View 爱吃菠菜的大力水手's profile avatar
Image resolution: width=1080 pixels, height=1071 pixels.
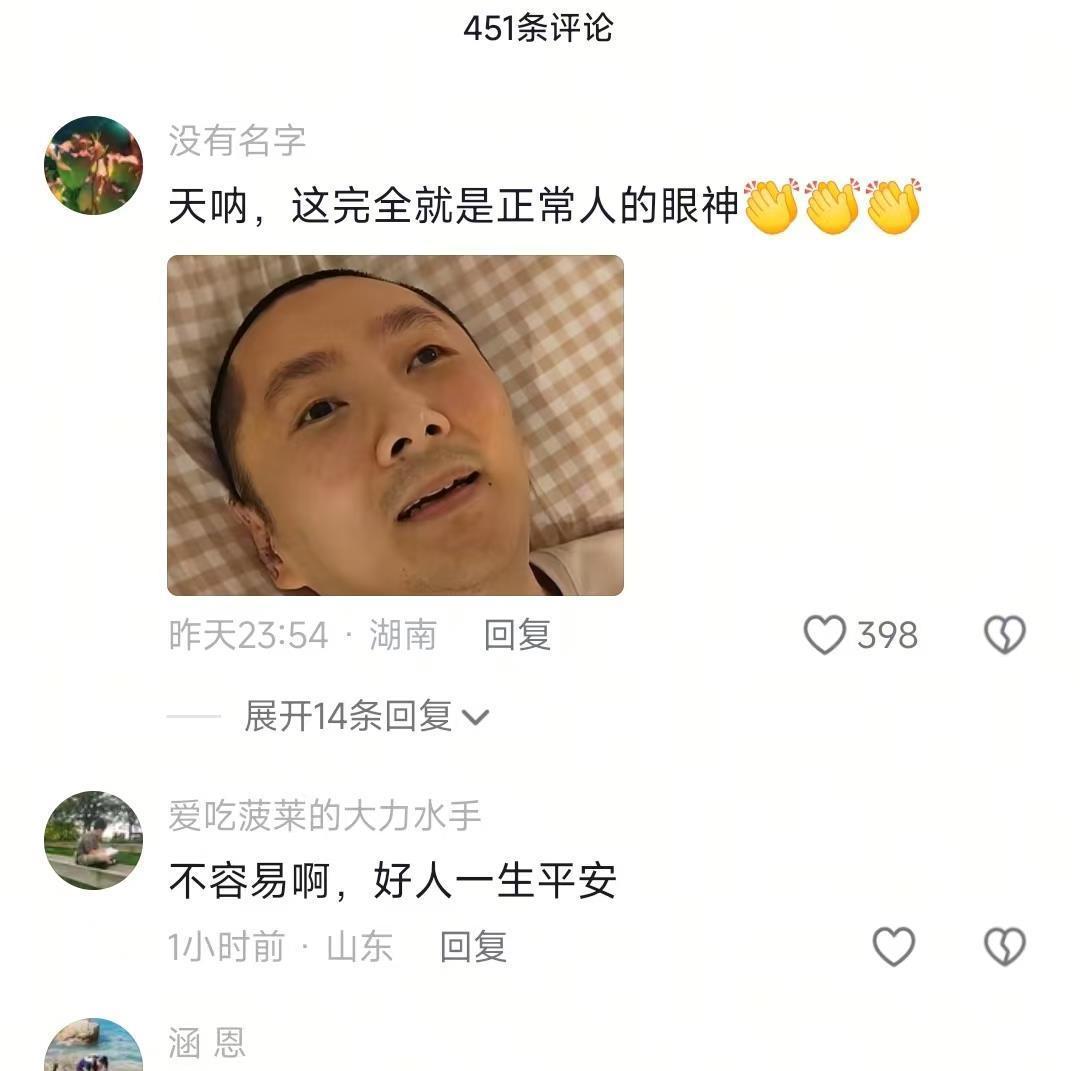93,840
